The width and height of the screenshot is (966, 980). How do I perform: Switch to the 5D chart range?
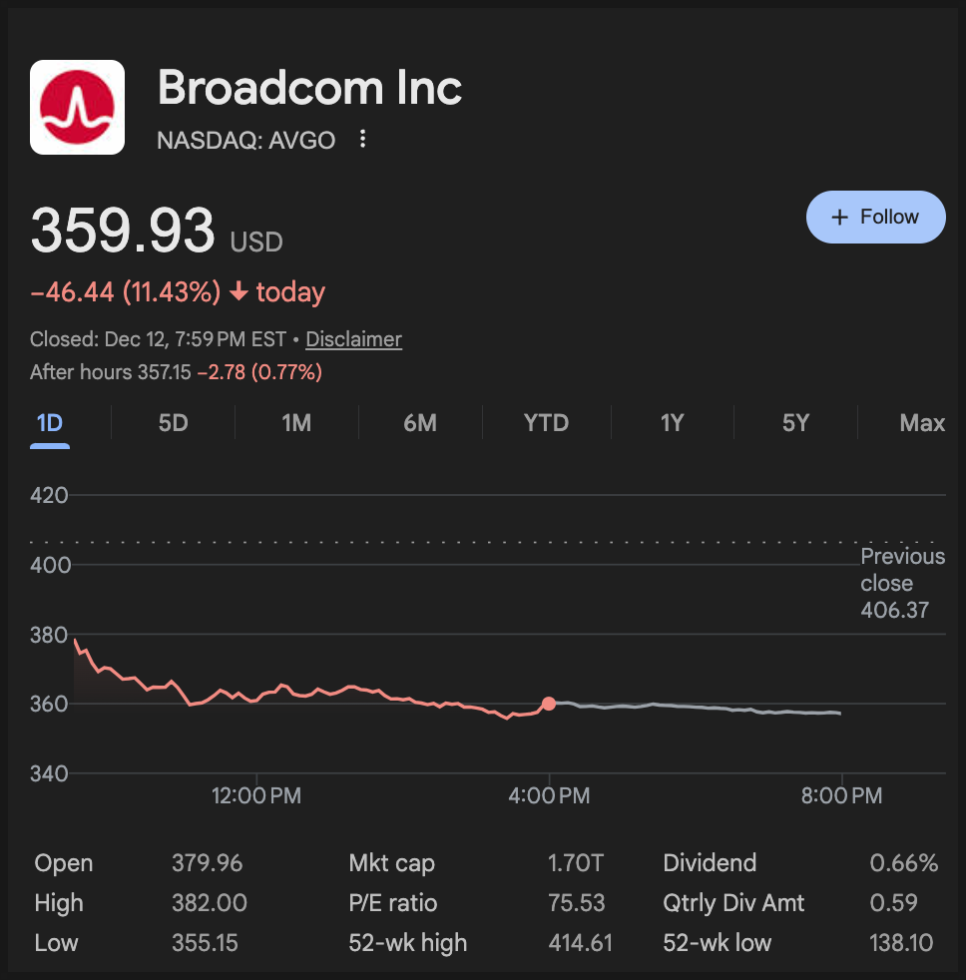point(173,423)
